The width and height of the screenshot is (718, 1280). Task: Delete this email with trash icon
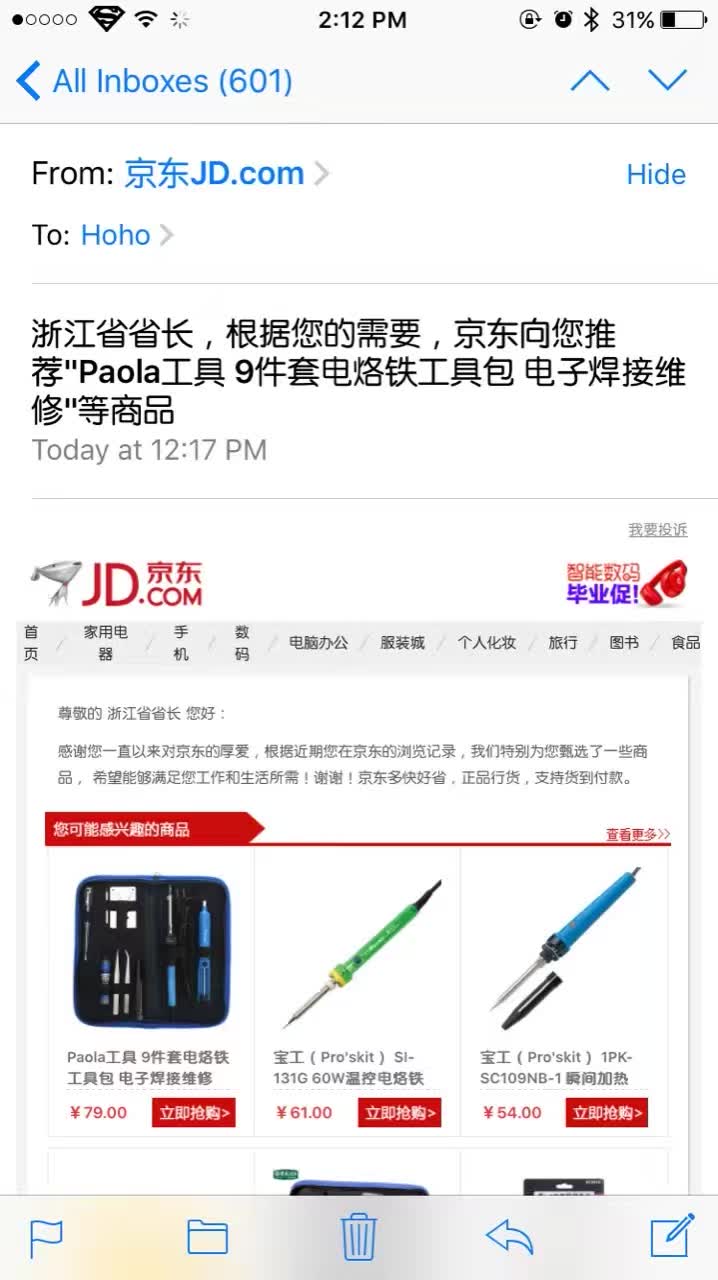click(358, 1237)
